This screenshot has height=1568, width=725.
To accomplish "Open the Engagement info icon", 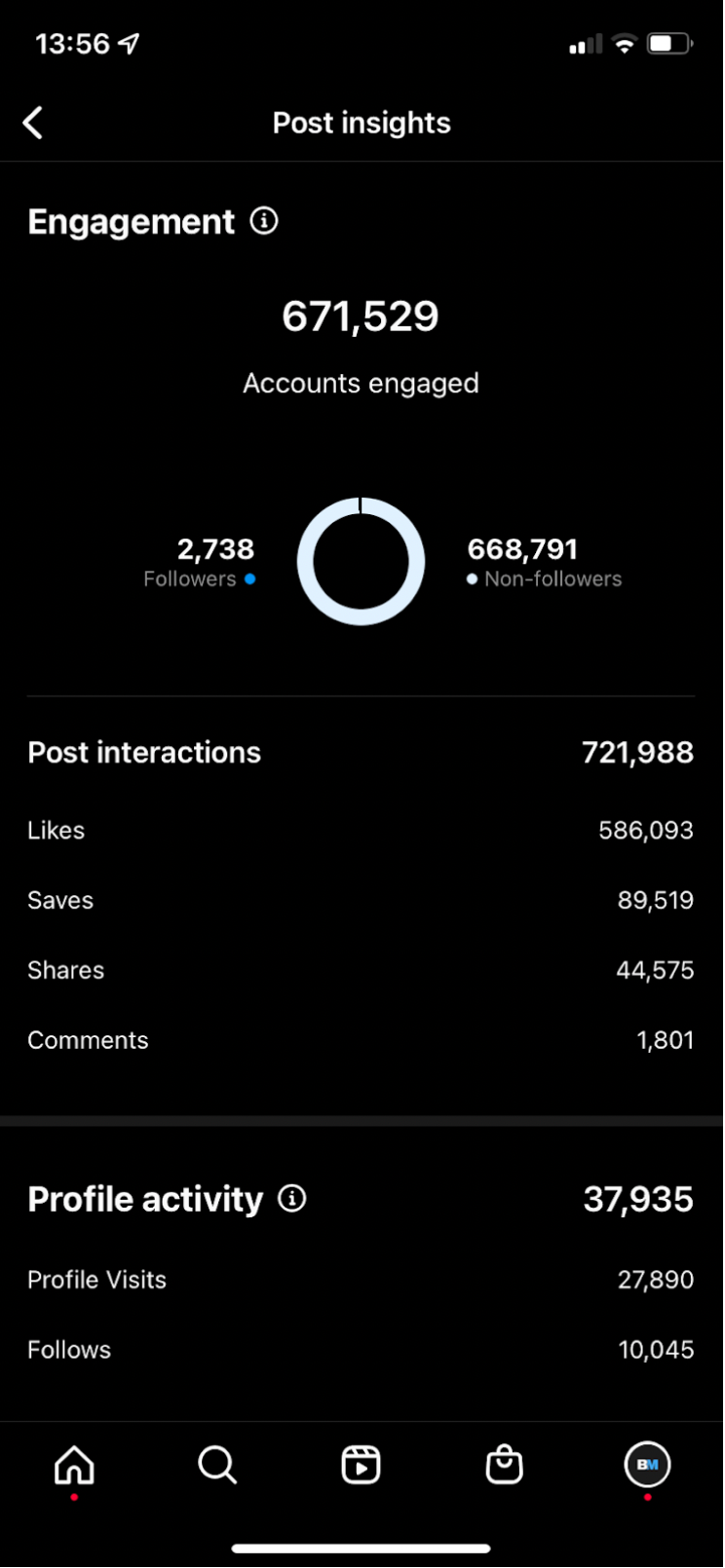I will click(x=264, y=221).
